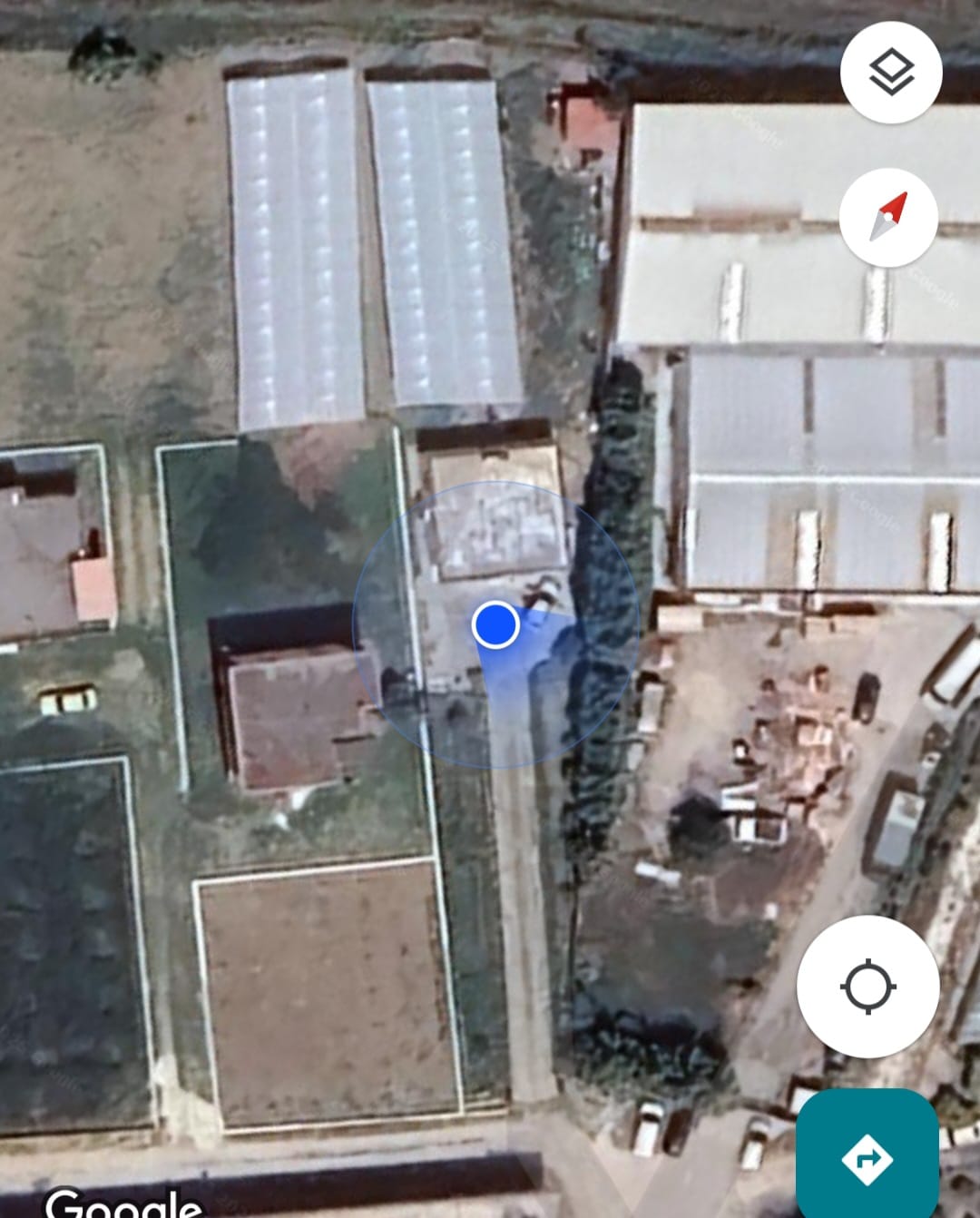Tap the blue current location dot
Screen dimensions: 980x1218
pos(495,625)
